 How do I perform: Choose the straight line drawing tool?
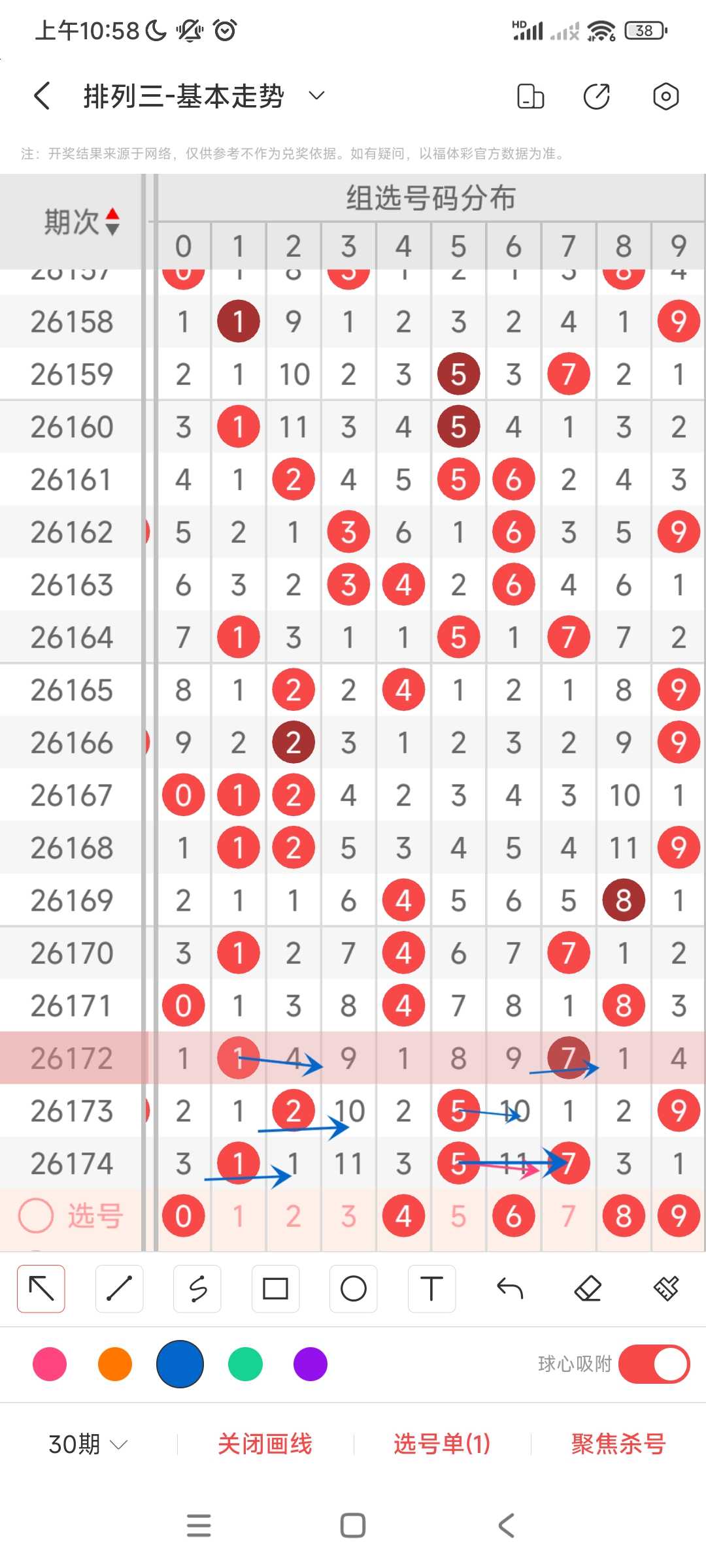(119, 1289)
